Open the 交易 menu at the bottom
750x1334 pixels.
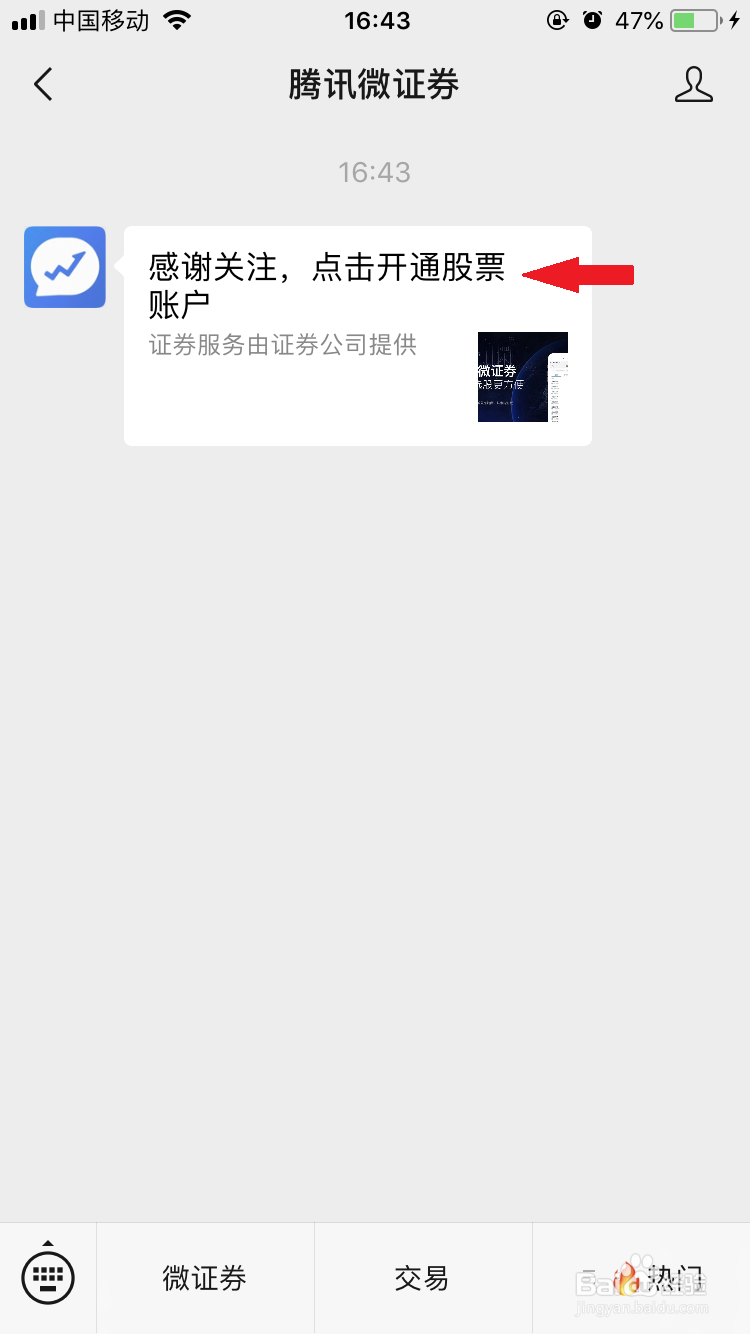point(423,1278)
